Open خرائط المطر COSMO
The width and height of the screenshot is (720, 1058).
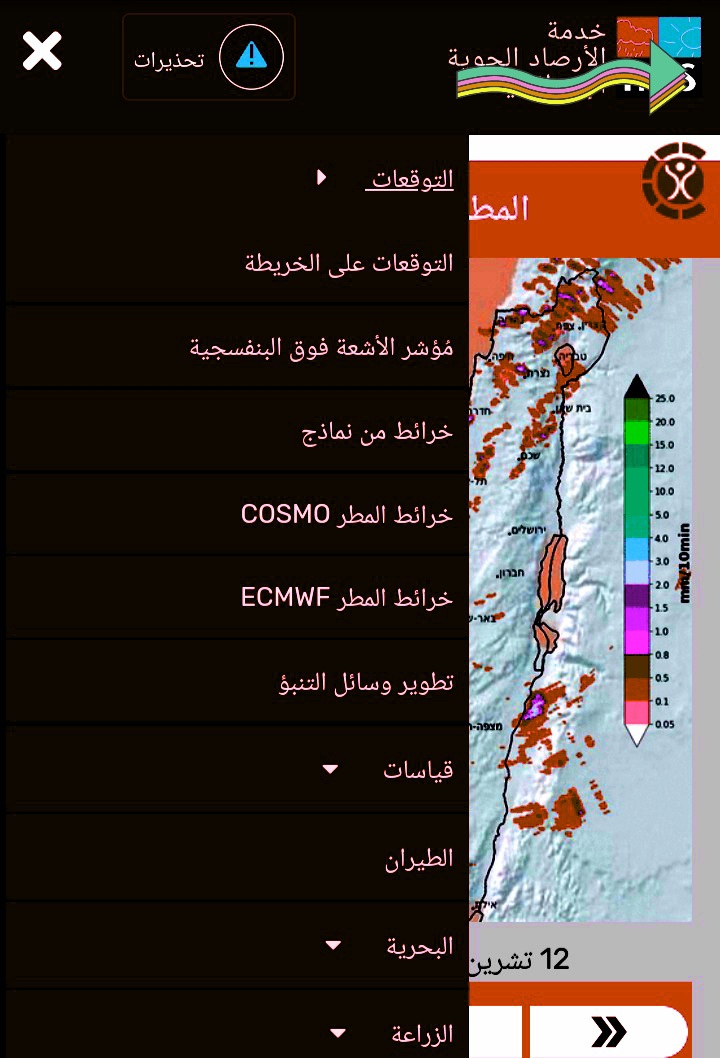click(347, 516)
